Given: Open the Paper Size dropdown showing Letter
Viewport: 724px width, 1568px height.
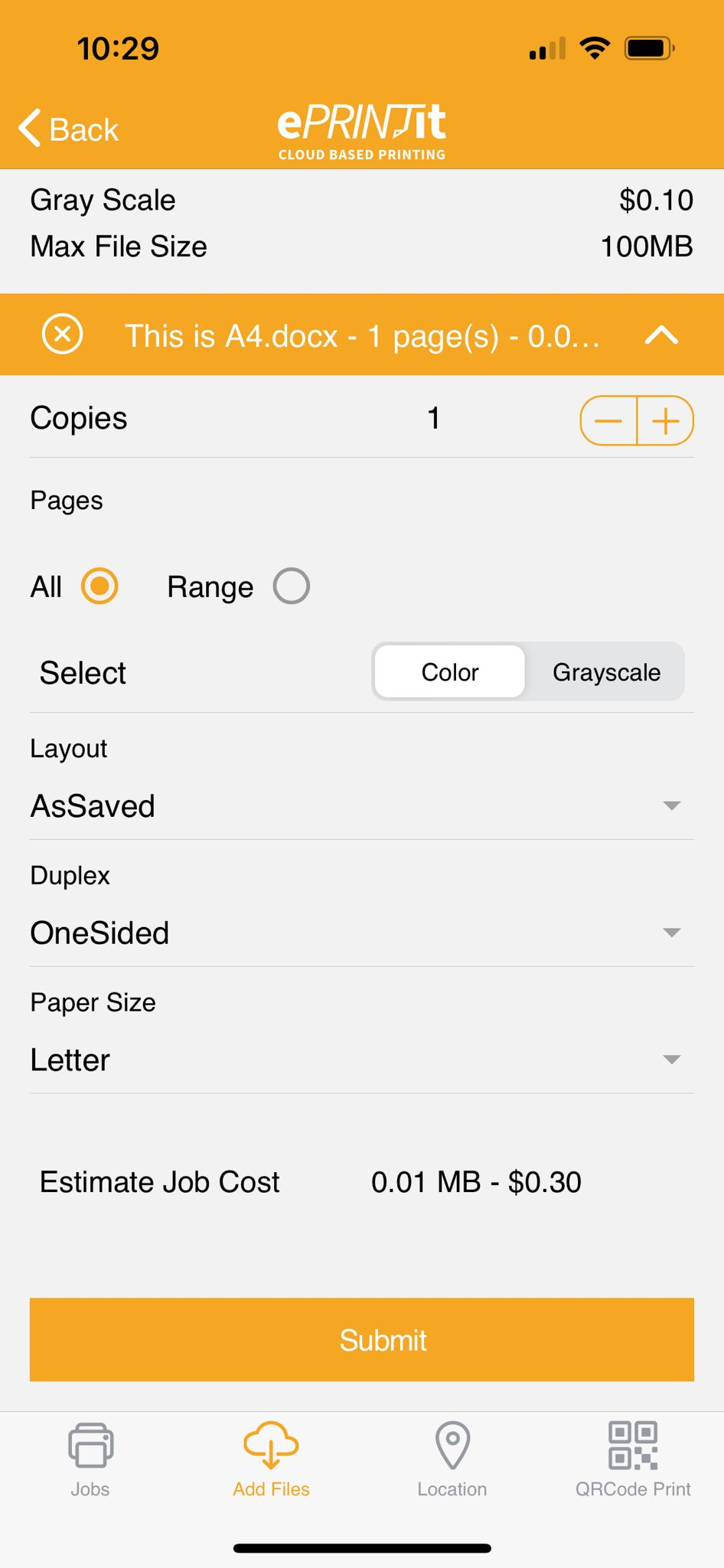Looking at the screenshot, I should point(361,1060).
